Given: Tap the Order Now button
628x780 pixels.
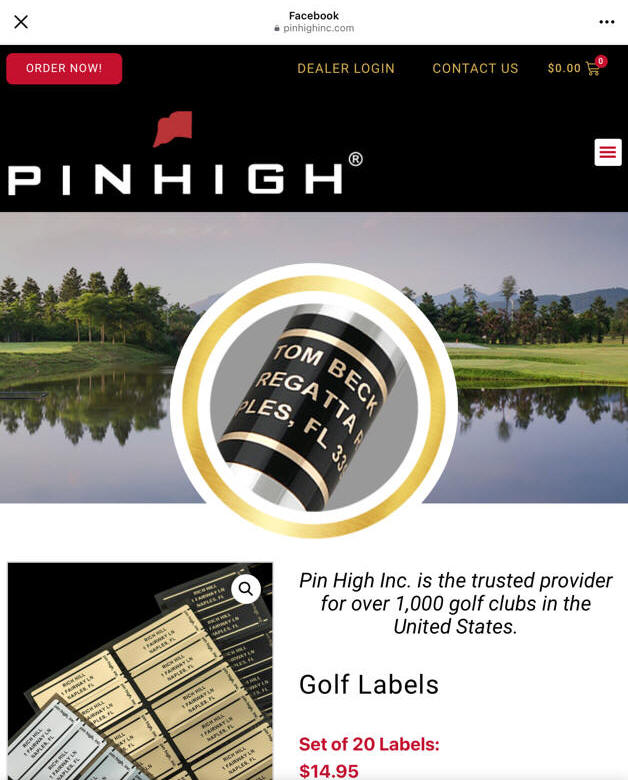Looking at the screenshot, I should [x=64, y=68].
